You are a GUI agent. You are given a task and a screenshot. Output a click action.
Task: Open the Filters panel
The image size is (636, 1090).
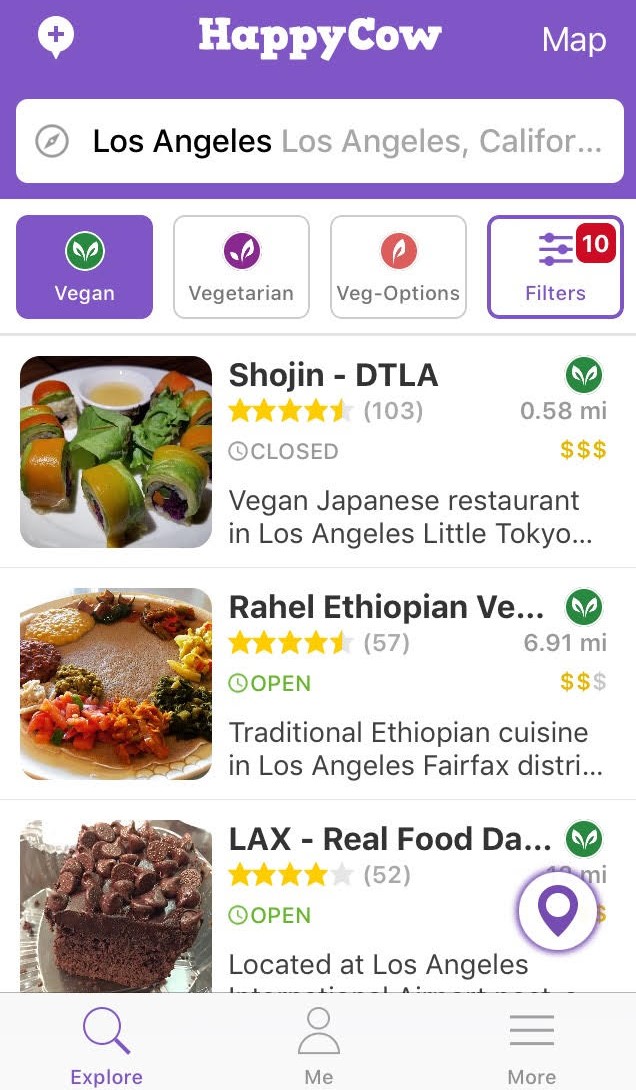555,267
